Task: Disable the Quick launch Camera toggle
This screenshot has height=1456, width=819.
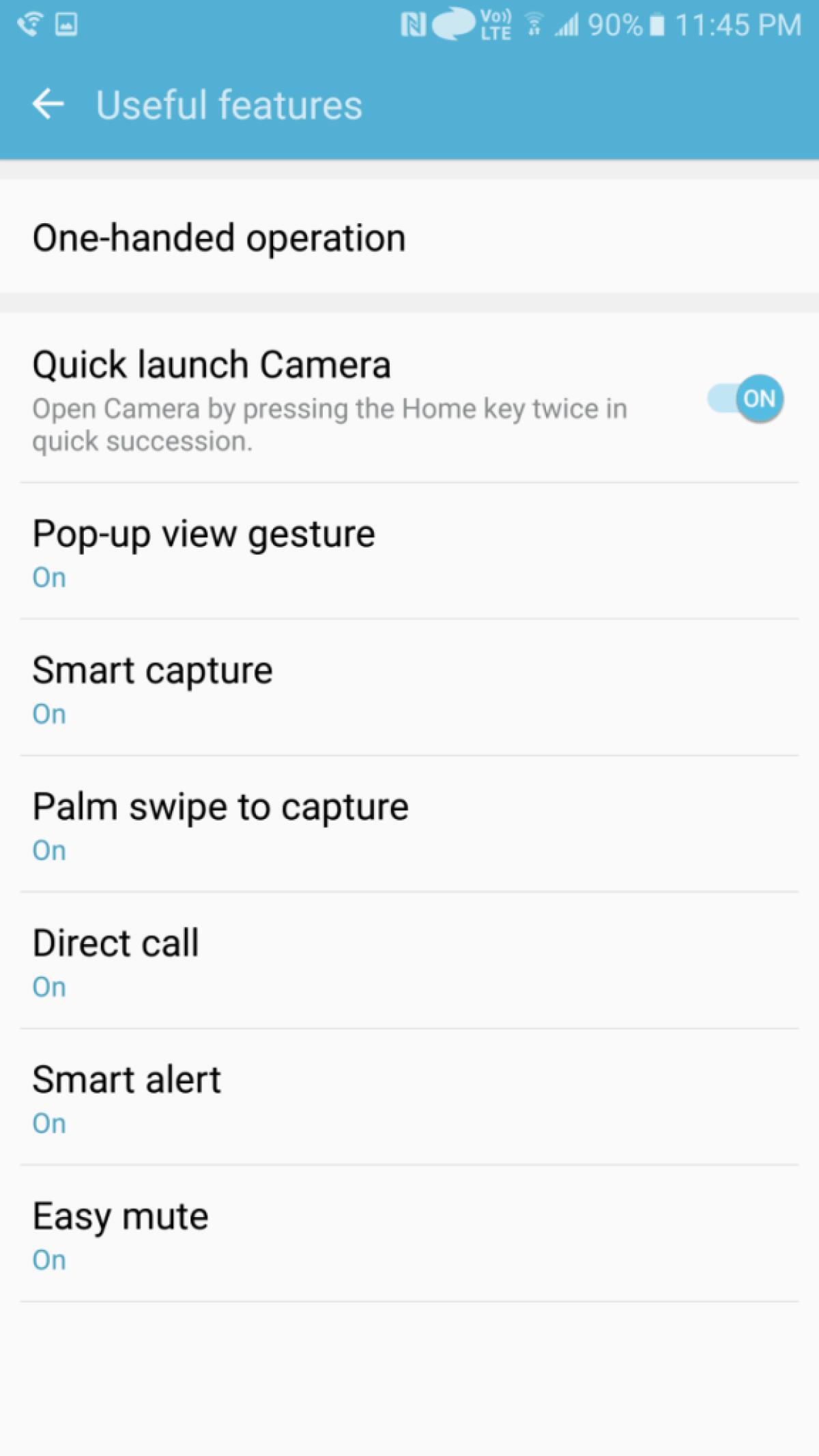Action: (x=746, y=399)
